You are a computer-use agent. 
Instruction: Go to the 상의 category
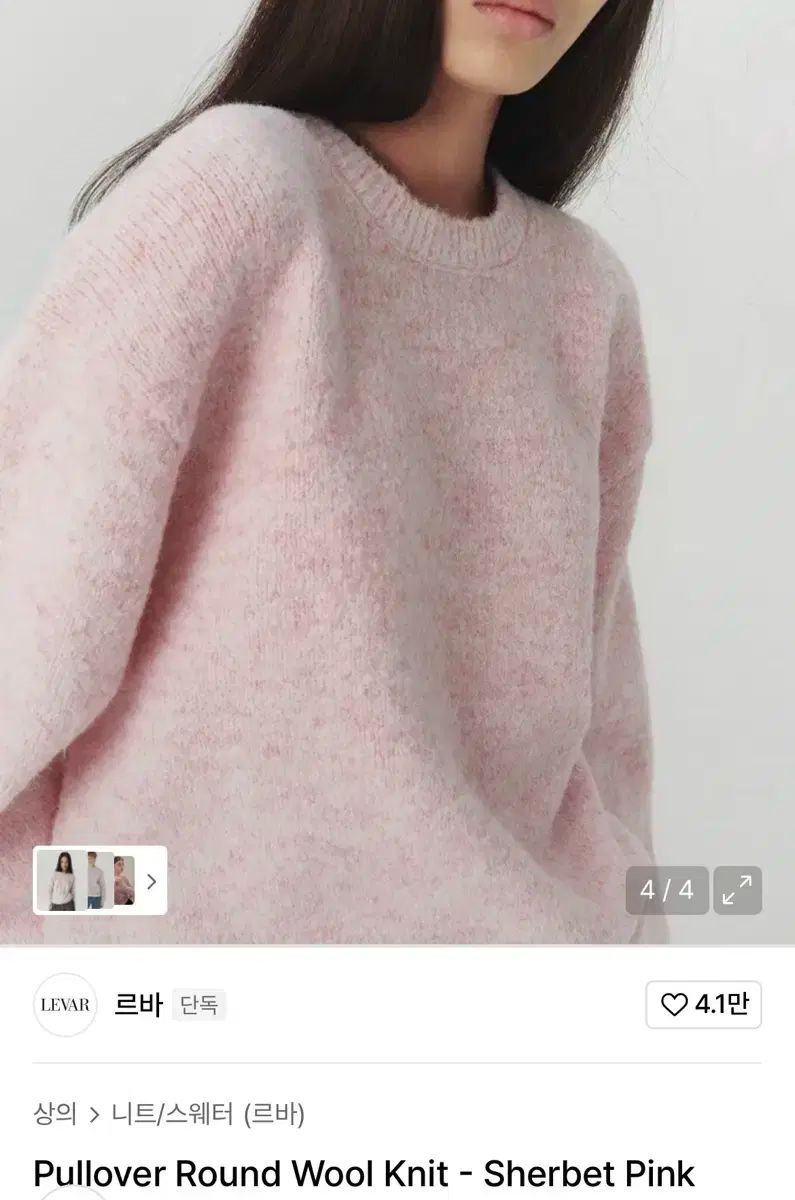pyautogui.click(x=54, y=1113)
